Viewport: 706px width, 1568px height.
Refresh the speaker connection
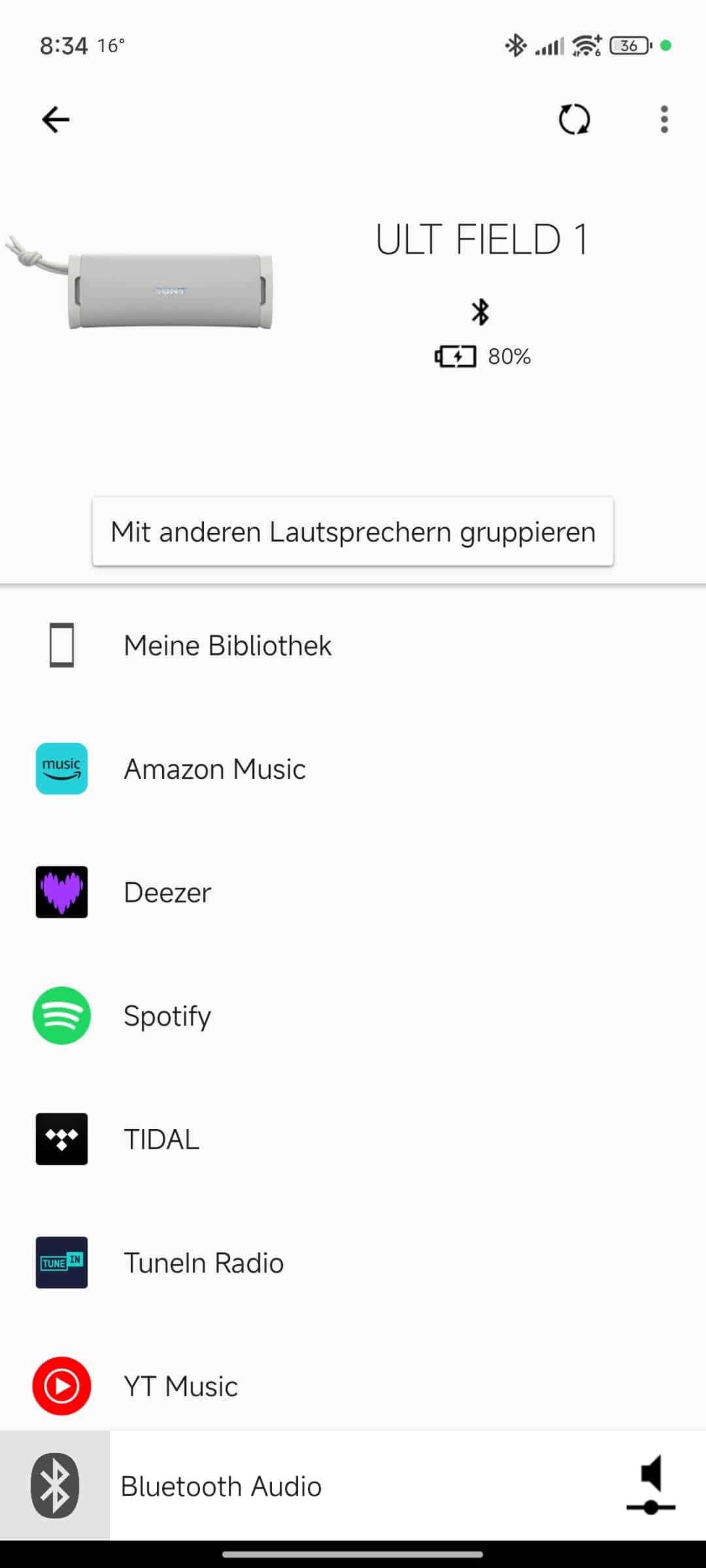click(574, 120)
